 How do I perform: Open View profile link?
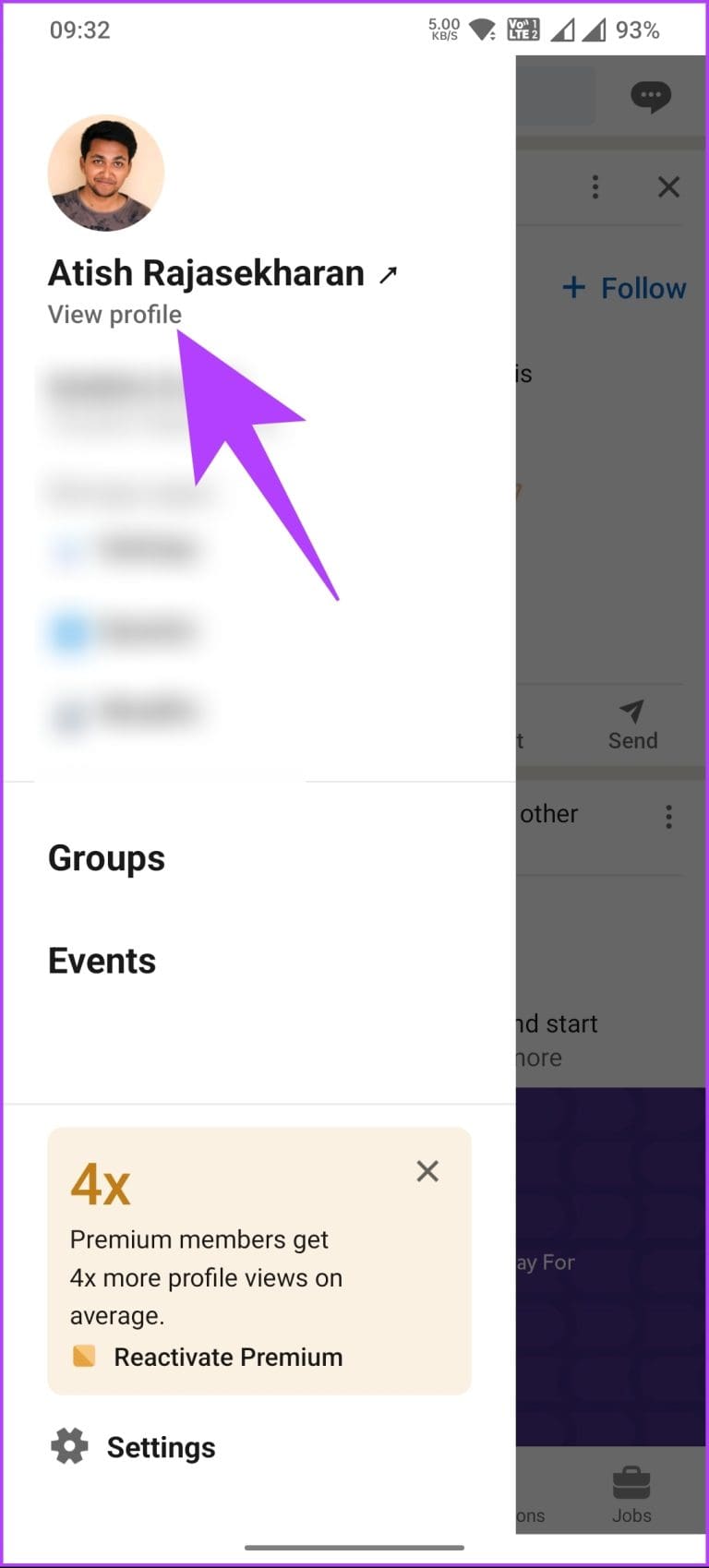point(114,315)
